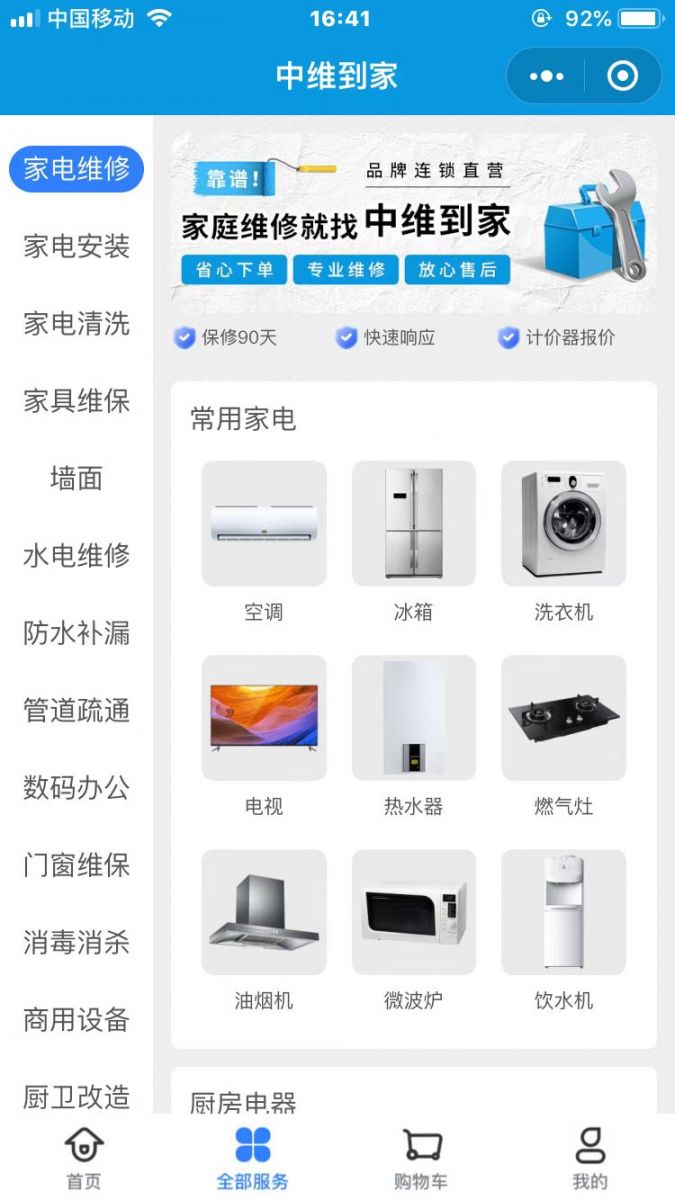Screen dimensions: 675x1200
Task: Switch to the 家电清洗 category
Action: (x=77, y=324)
